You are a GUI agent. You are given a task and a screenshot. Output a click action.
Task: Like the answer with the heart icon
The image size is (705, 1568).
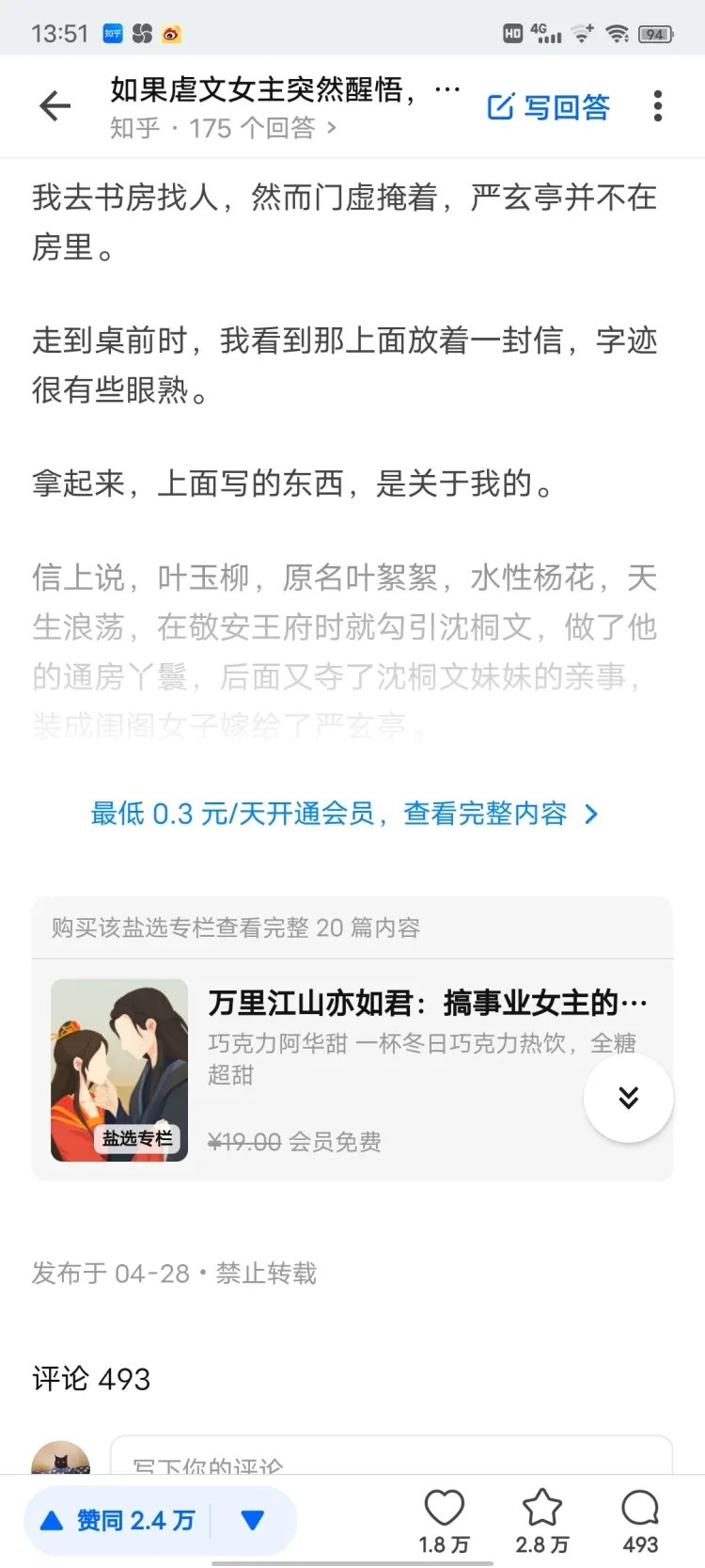point(445,1522)
